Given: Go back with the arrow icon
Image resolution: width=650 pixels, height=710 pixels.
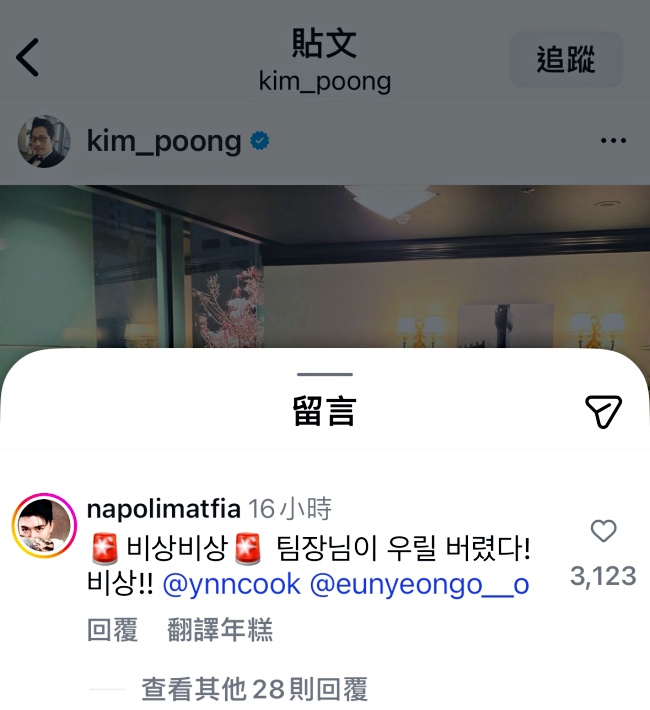Looking at the screenshot, I should point(28,58).
